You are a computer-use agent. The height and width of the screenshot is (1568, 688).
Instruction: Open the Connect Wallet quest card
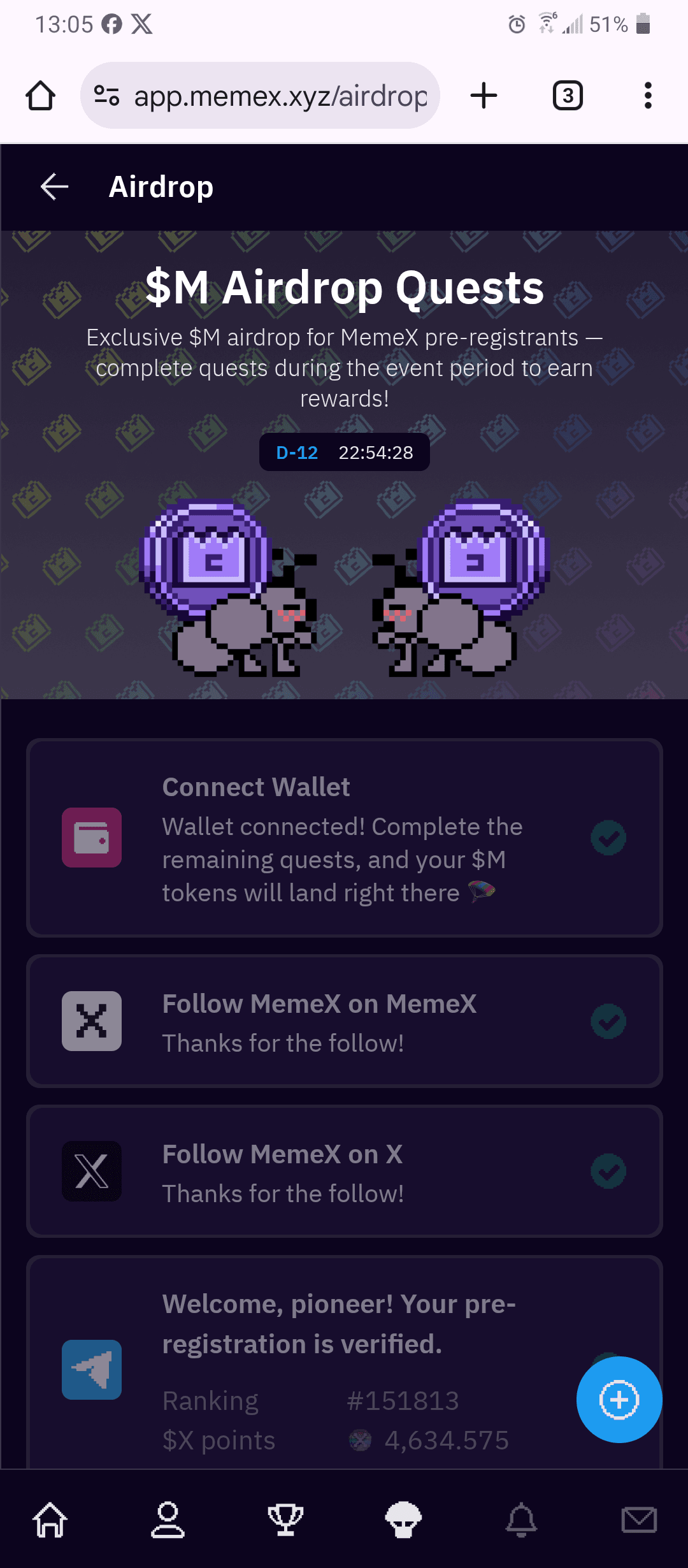tap(344, 838)
